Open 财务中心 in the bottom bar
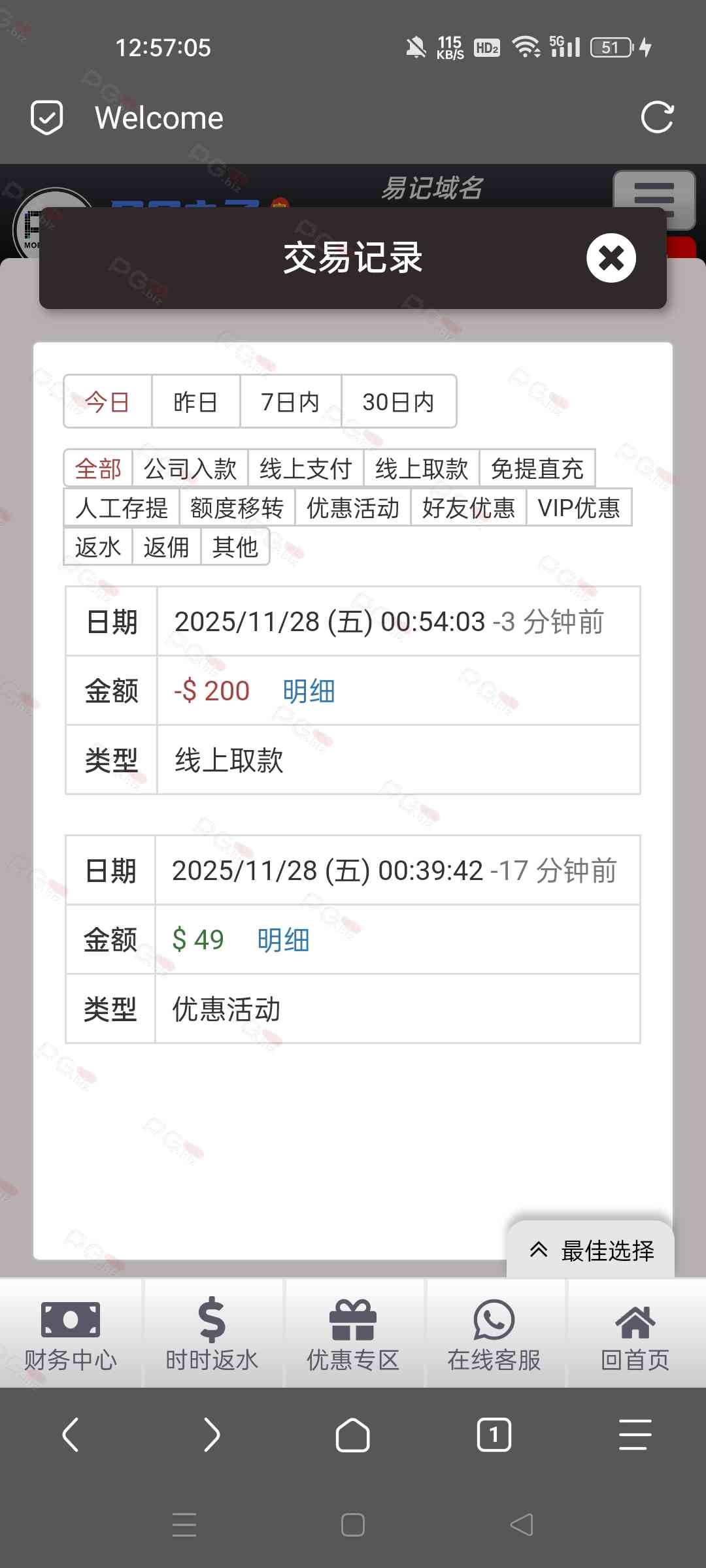706x1568 pixels. click(71, 1334)
